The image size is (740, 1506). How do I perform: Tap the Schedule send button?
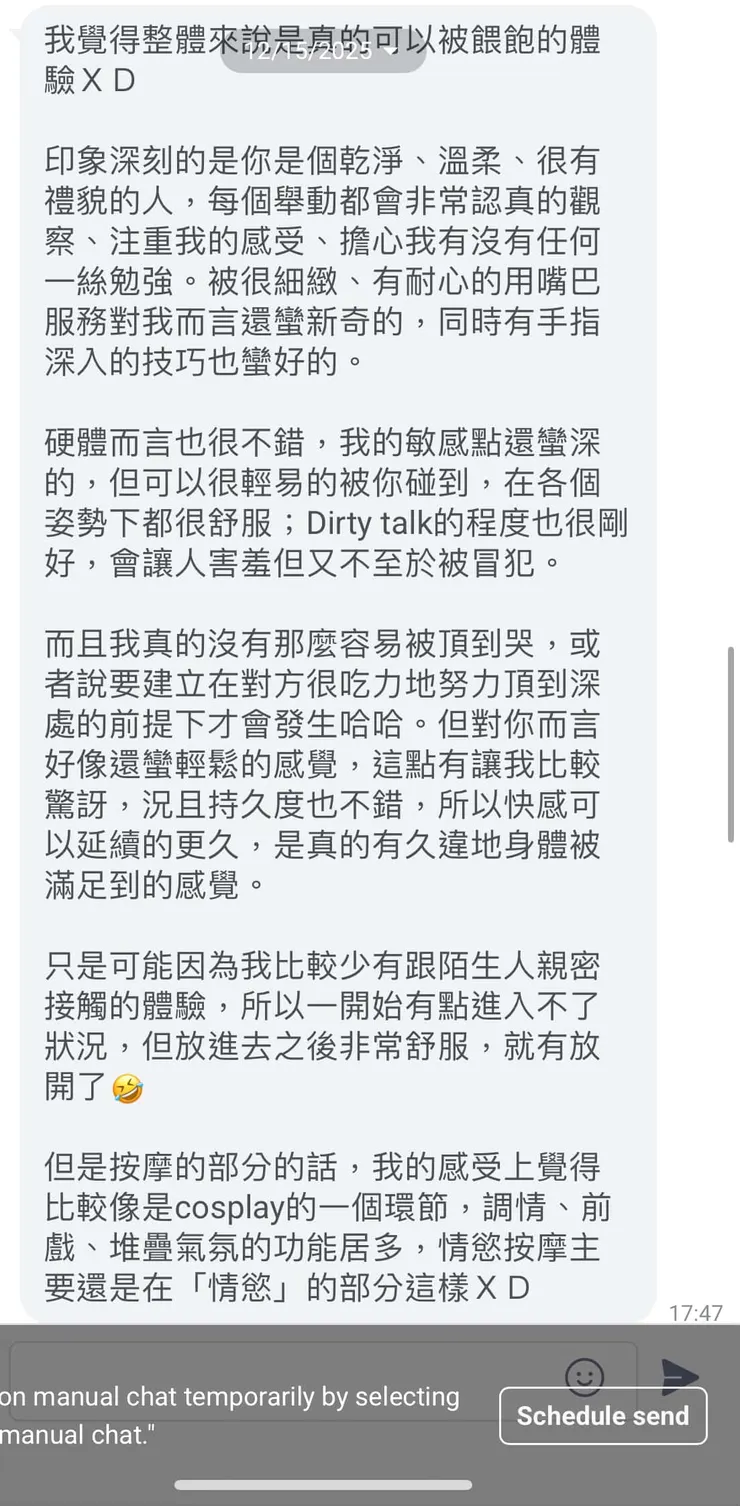pos(603,1416)
